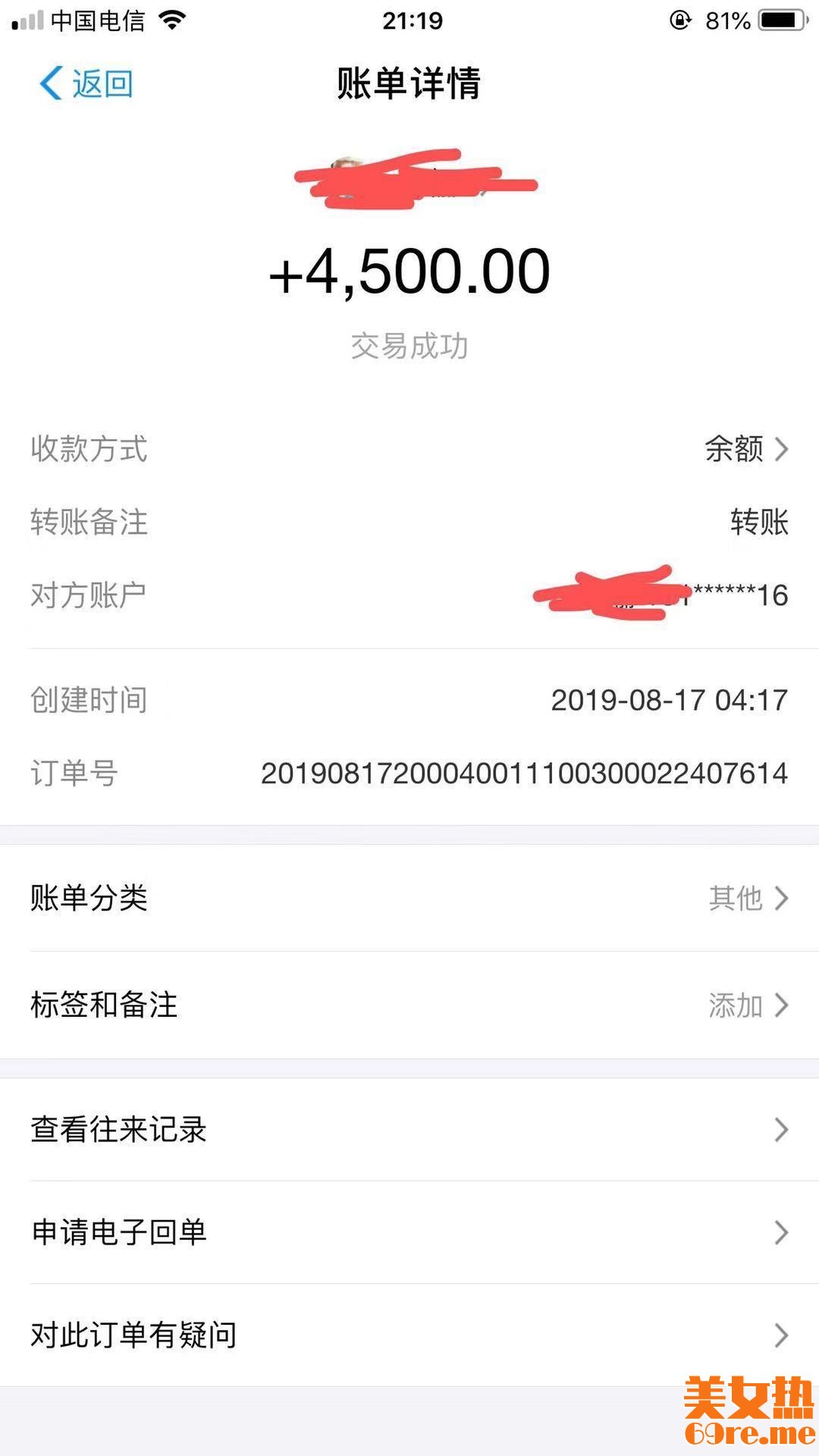This screenshot has width=819, height=1456.
Task: Select 申请电子回单
Action: point(409,1232)
